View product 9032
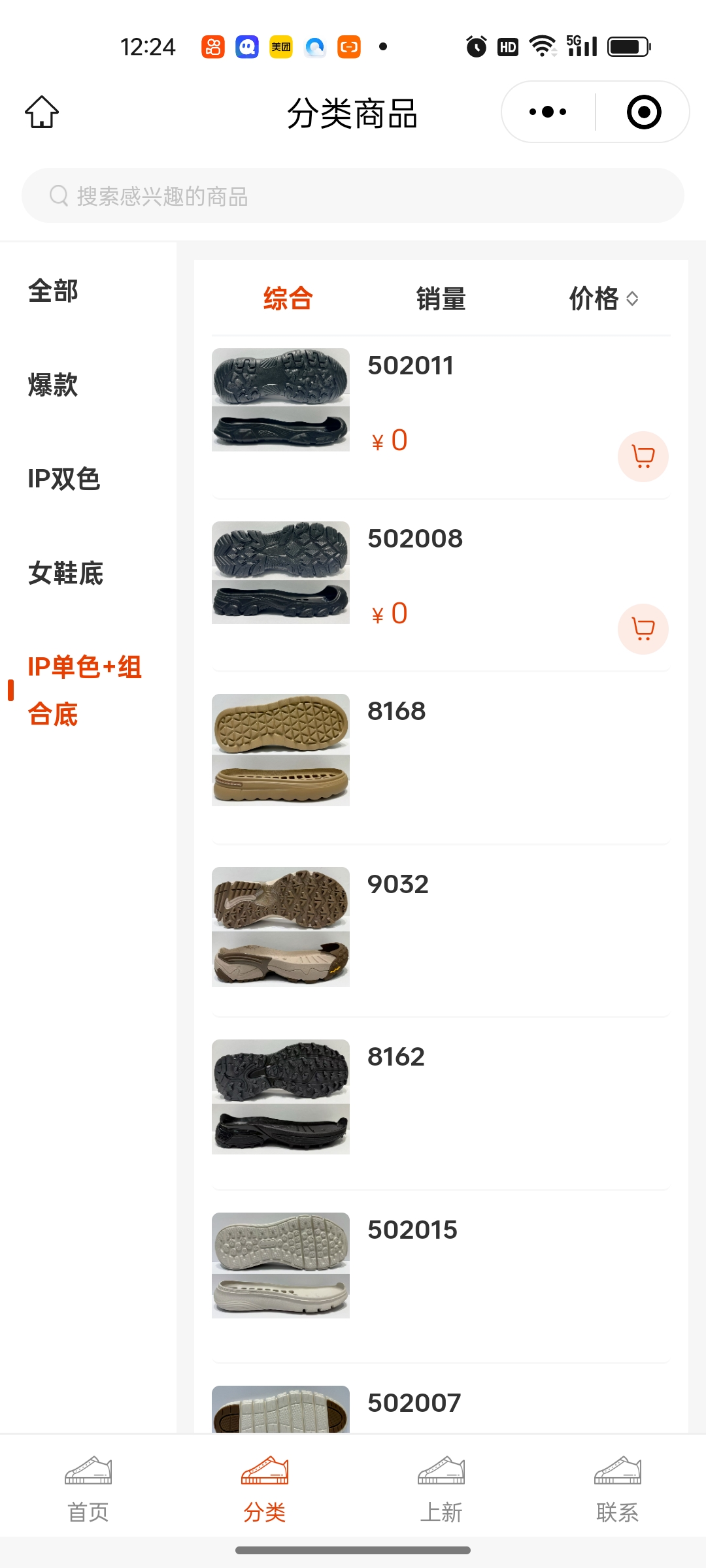This screenshot has width=706, height=1568. pyautogui.click(x=397, y=885)
